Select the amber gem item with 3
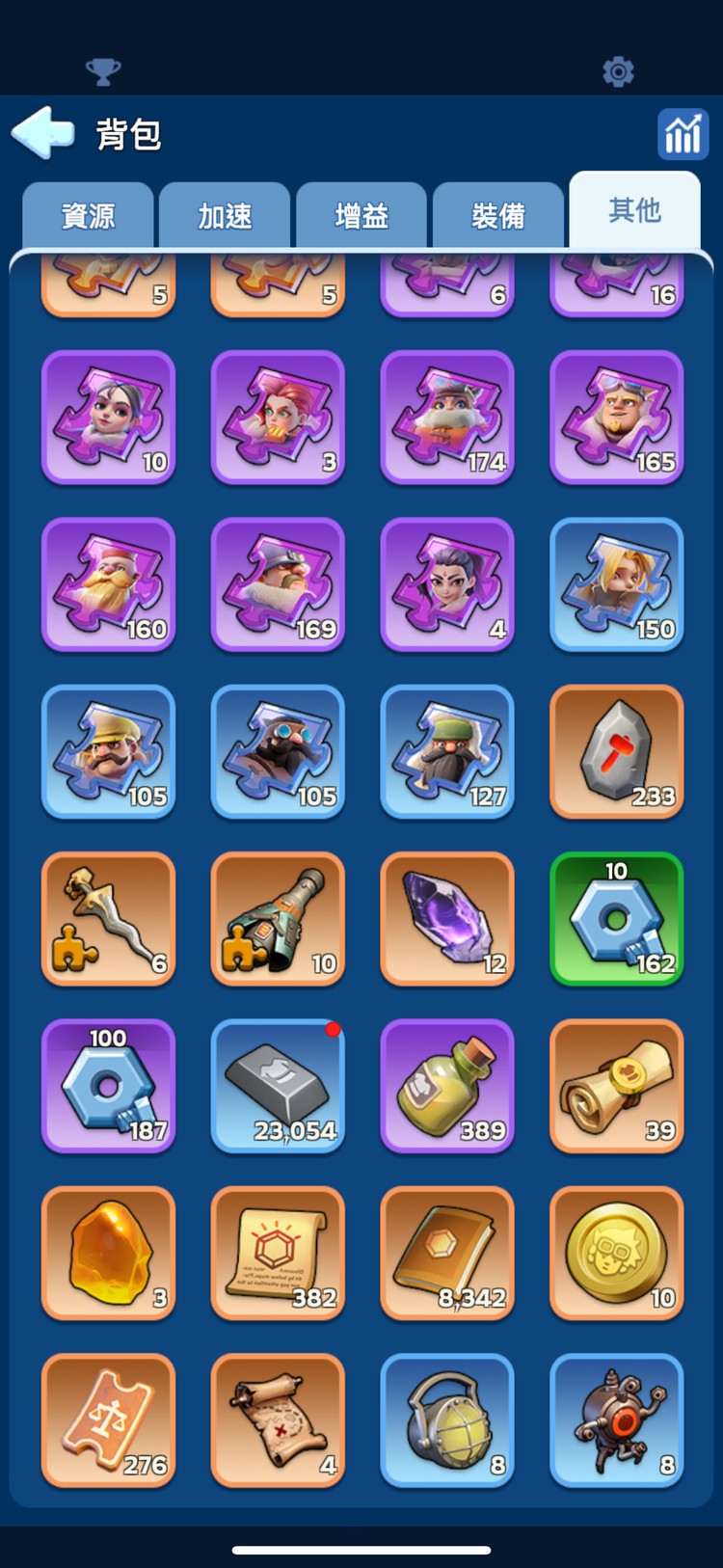The image size is (723, 1568). click(108, 1253)
